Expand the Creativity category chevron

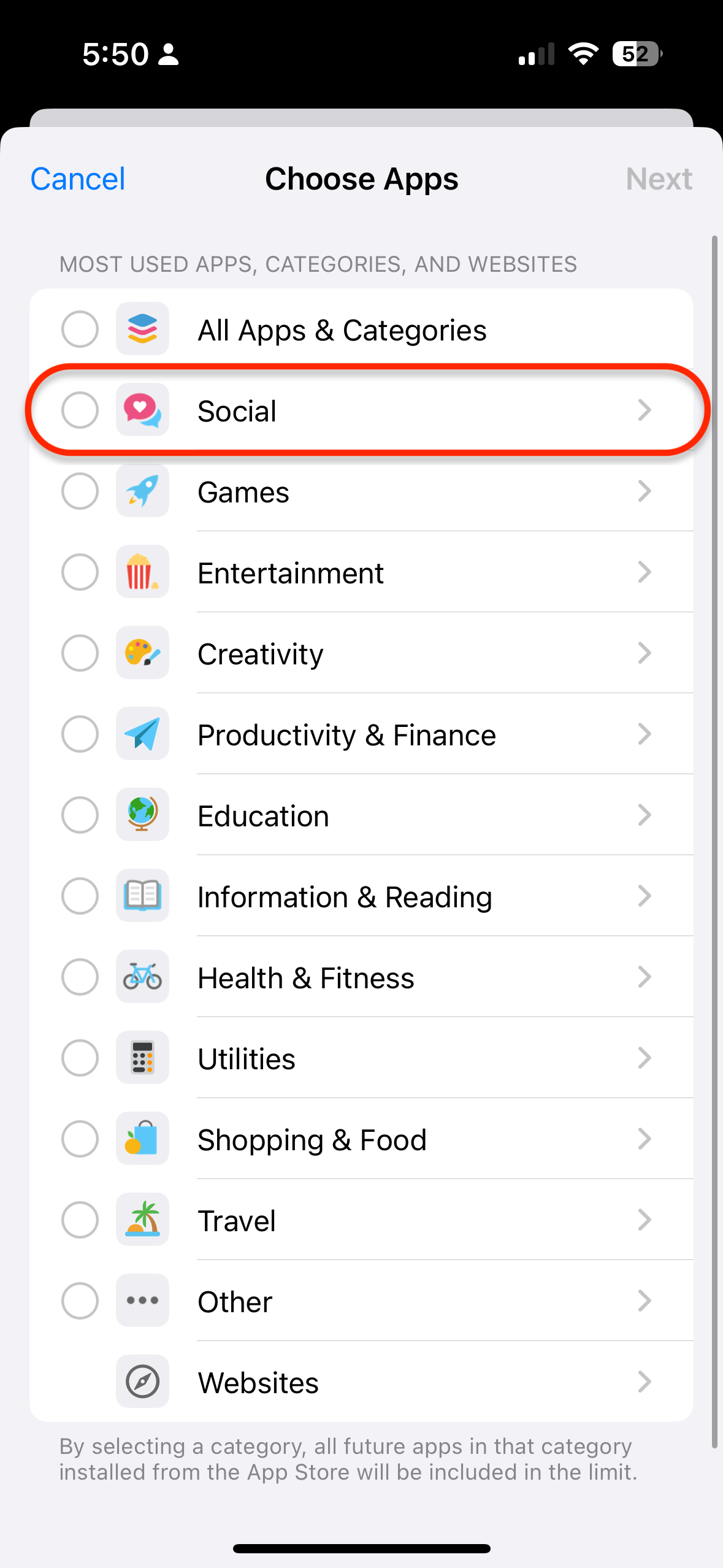tap(644, 653)
